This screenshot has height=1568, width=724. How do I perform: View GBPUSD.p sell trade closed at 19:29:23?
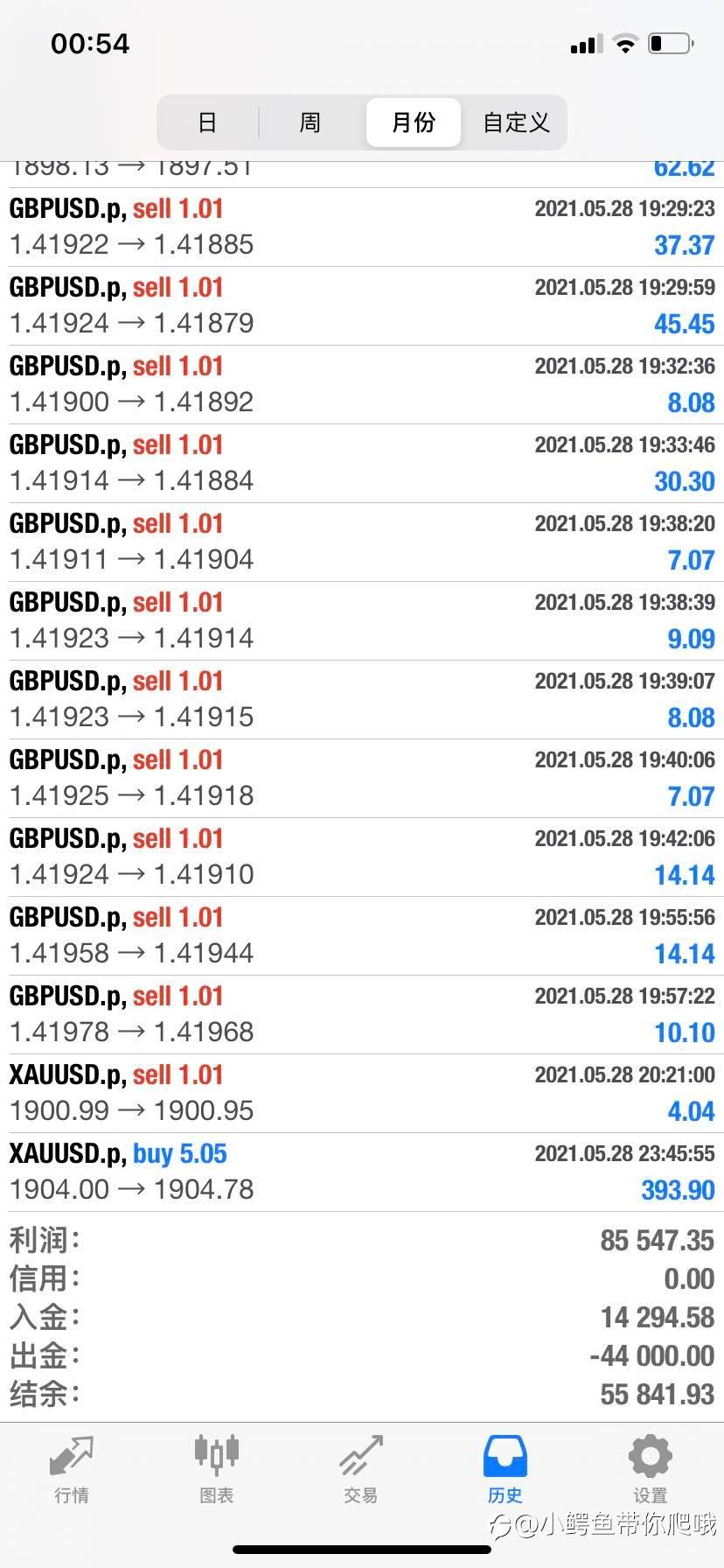click(362, 227)
